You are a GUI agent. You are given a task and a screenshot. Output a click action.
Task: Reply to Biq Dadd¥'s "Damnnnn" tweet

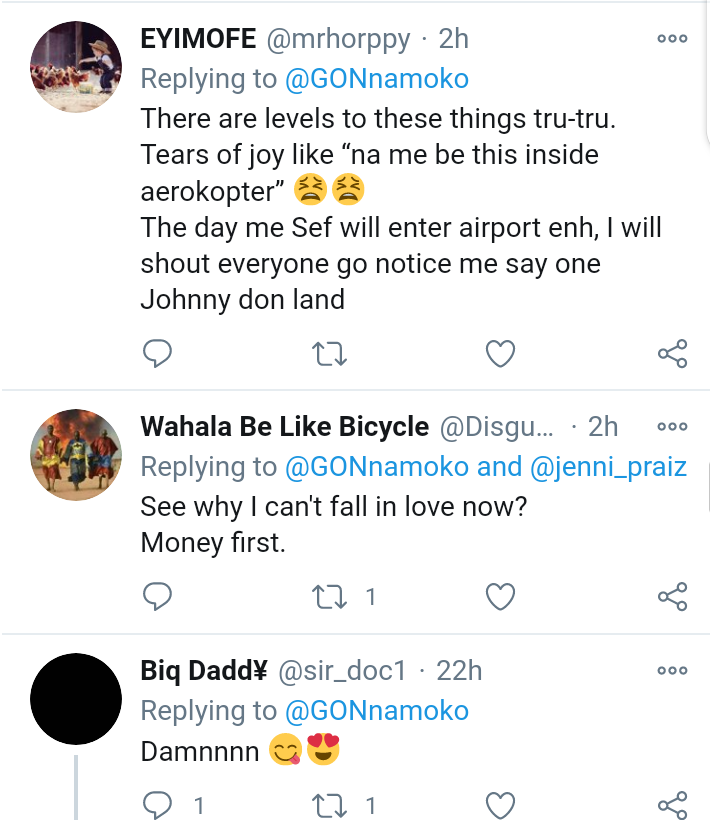point(158,805)
